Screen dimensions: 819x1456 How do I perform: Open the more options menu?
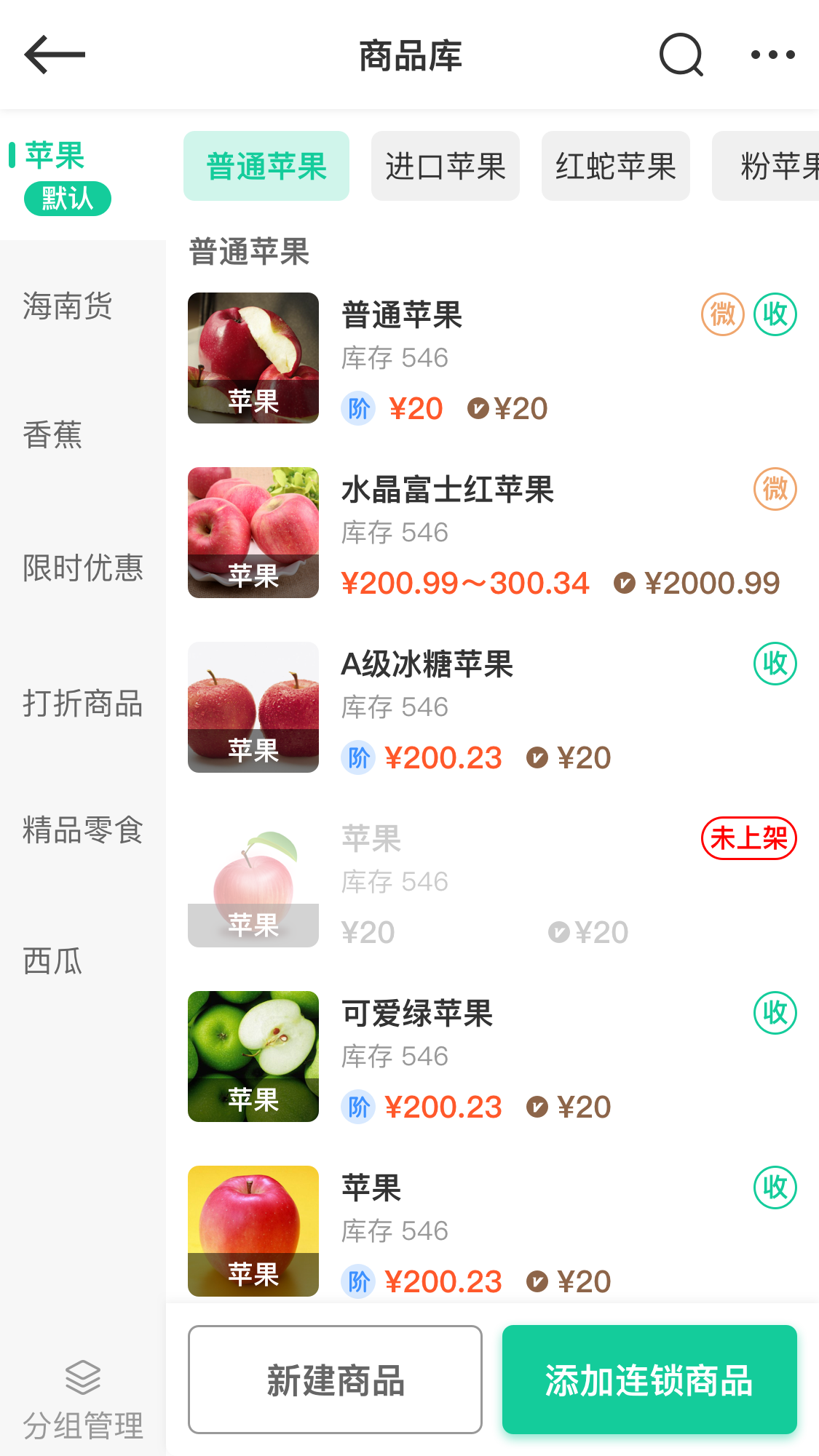click(774, 55)
